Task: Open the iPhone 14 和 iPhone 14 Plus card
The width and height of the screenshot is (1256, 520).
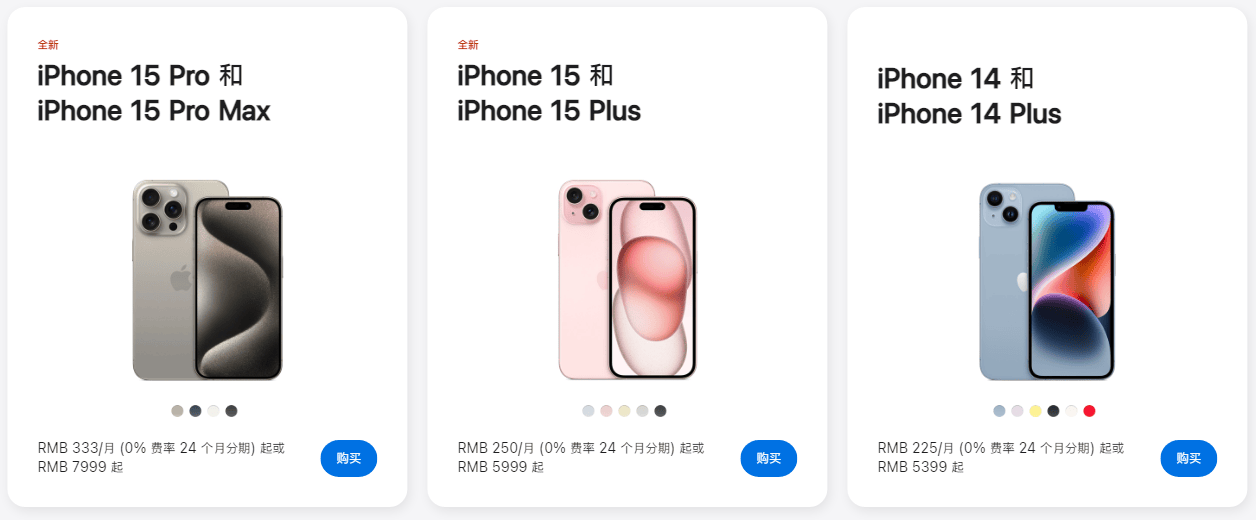Action: 1047,257
